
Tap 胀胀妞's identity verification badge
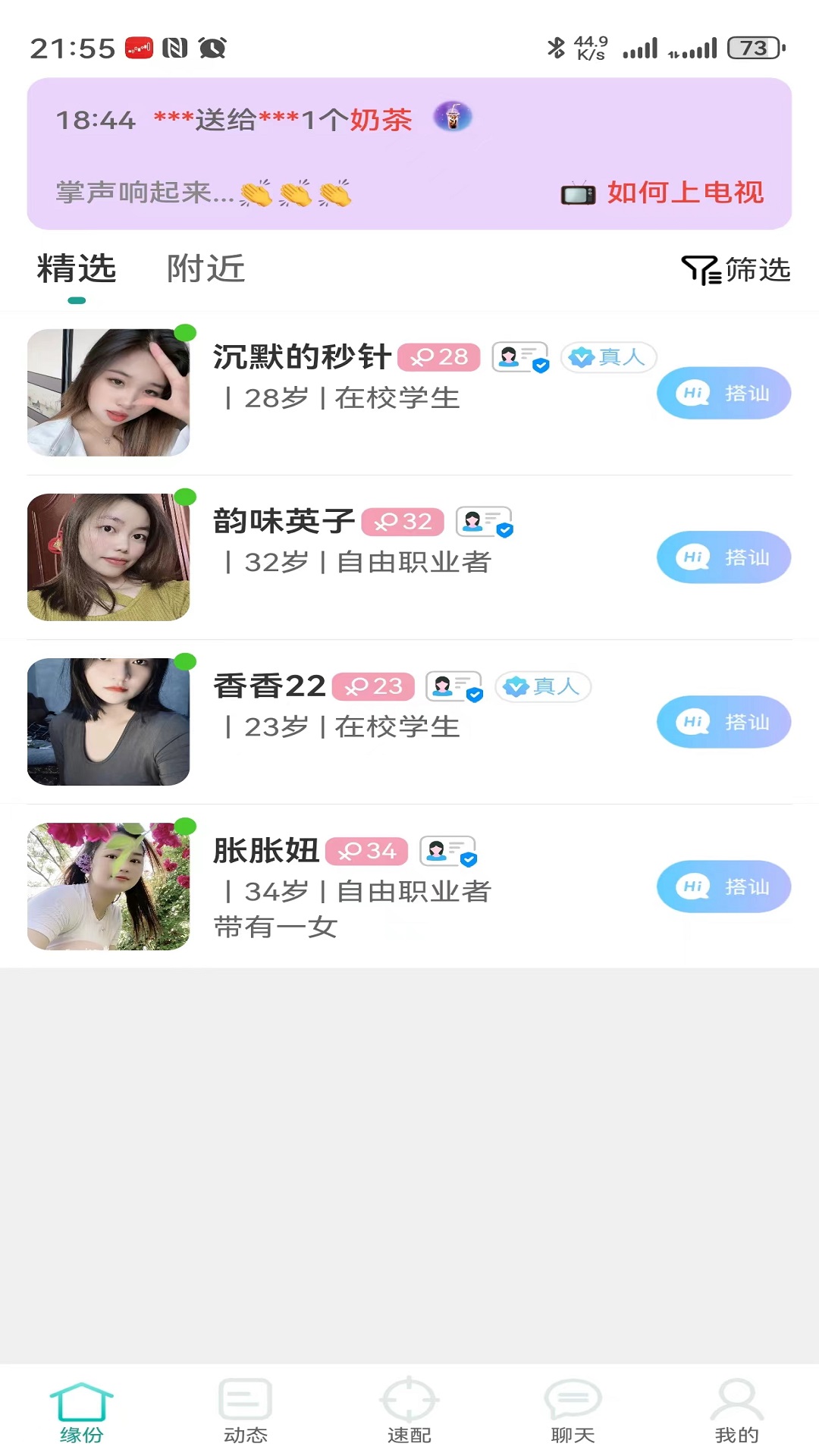point(449,851)
